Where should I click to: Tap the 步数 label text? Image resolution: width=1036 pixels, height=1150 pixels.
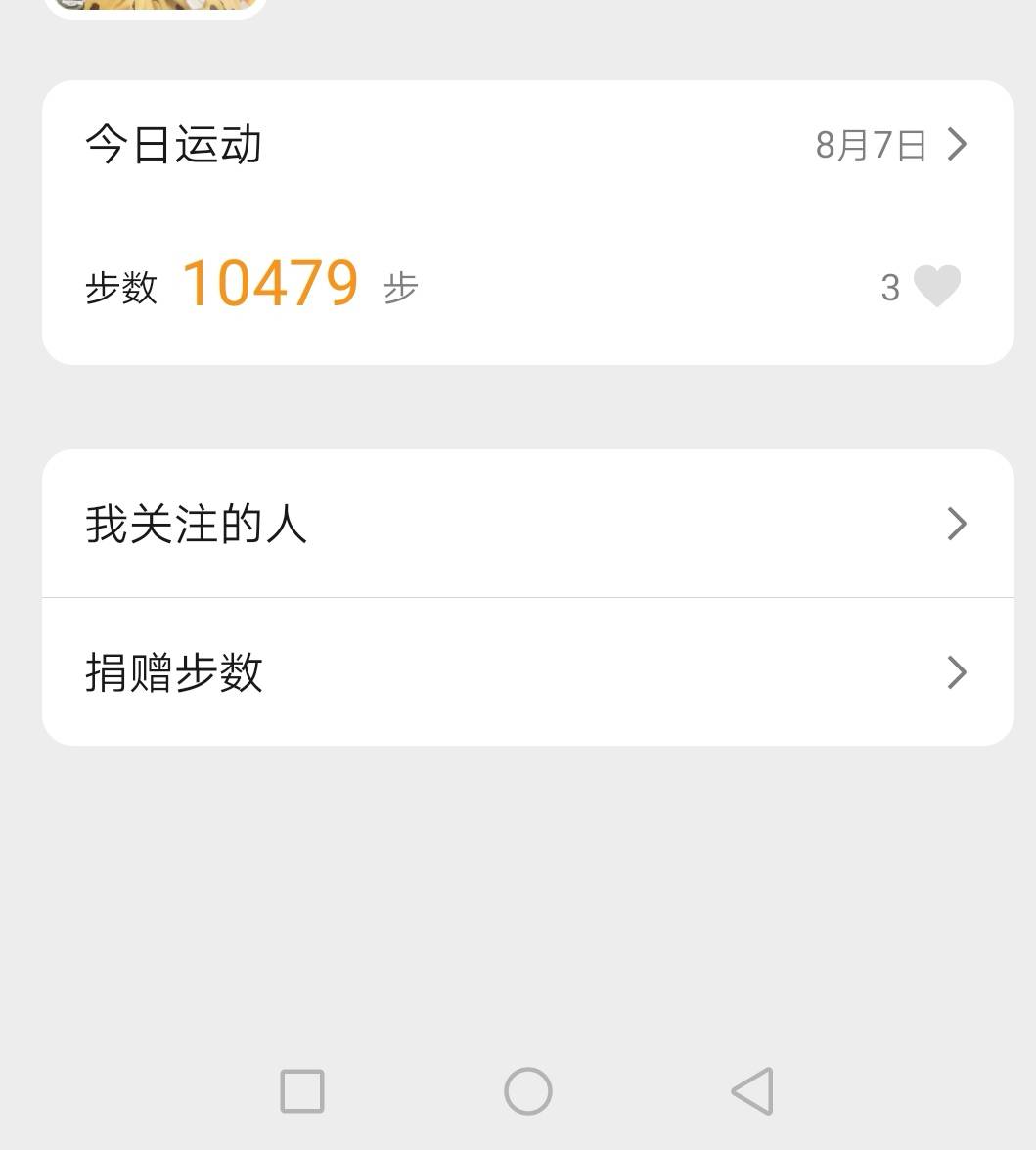click(x=119, y=289)
